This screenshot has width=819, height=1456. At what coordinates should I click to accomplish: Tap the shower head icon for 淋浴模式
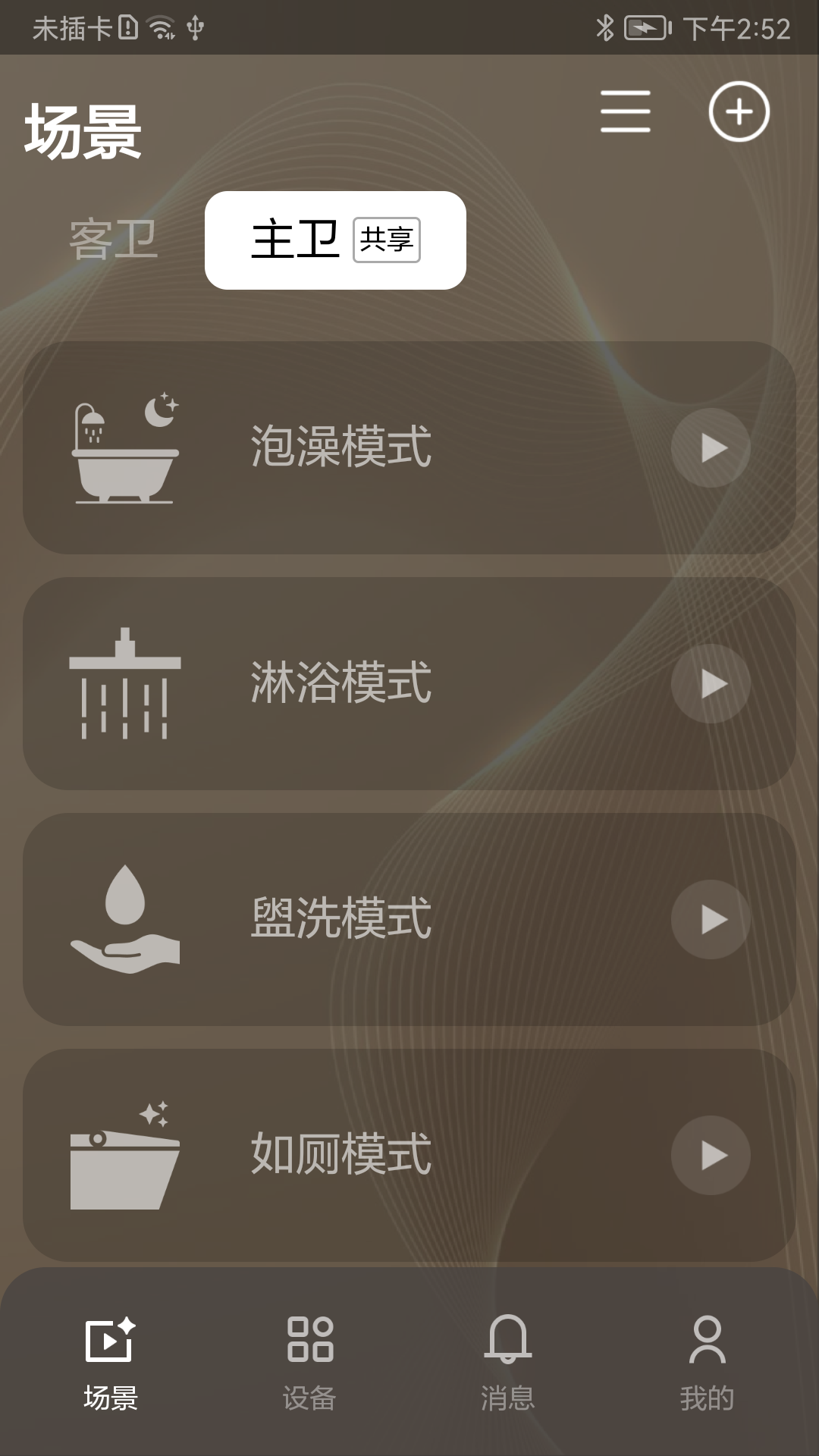click(124, 682)
